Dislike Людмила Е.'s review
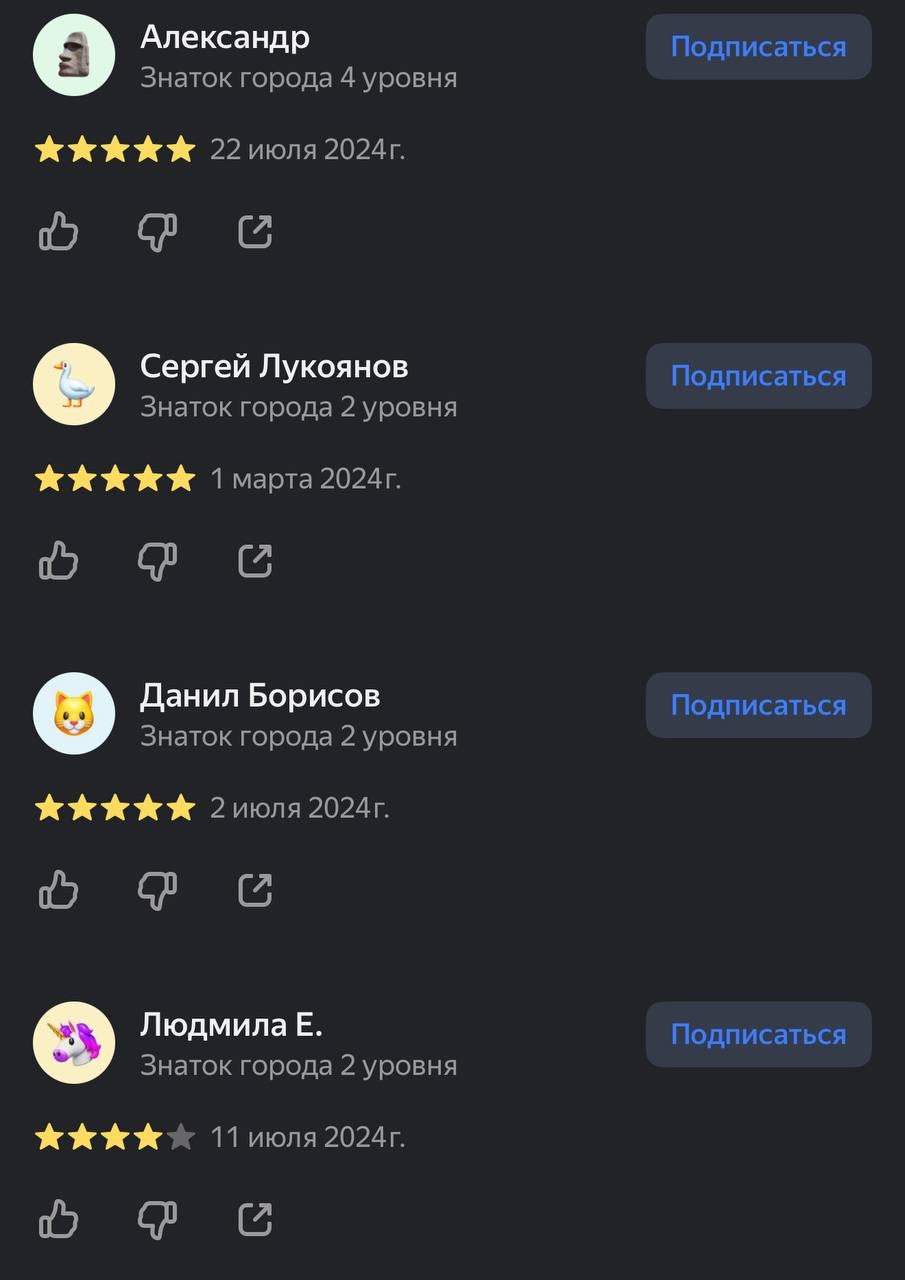The image size is (905, 1280). coord(157,1219)
